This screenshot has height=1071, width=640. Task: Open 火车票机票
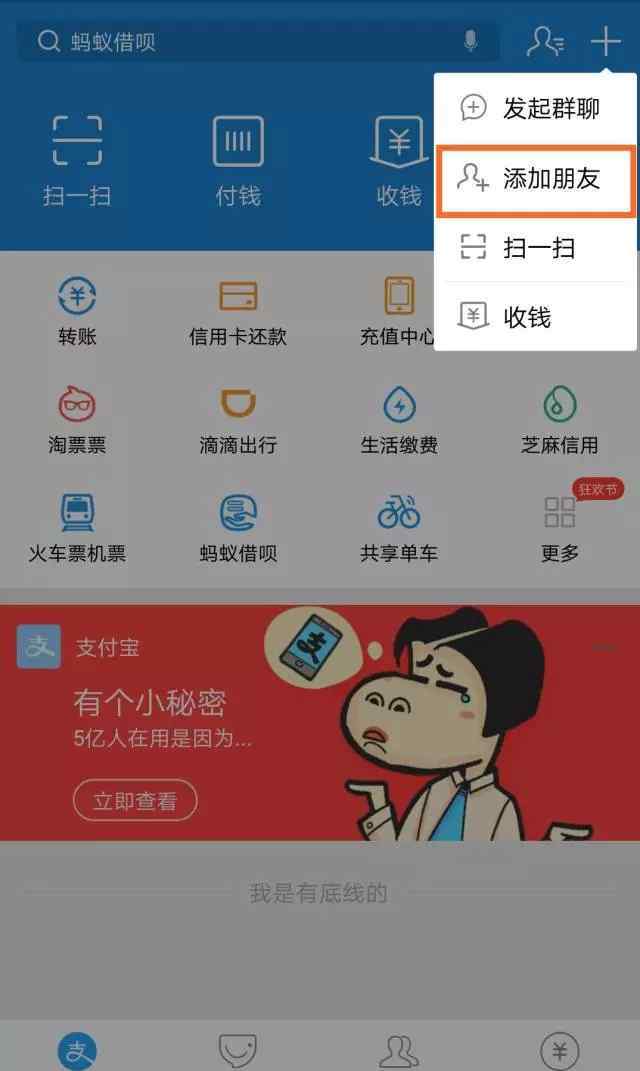[x=77, y=528]
